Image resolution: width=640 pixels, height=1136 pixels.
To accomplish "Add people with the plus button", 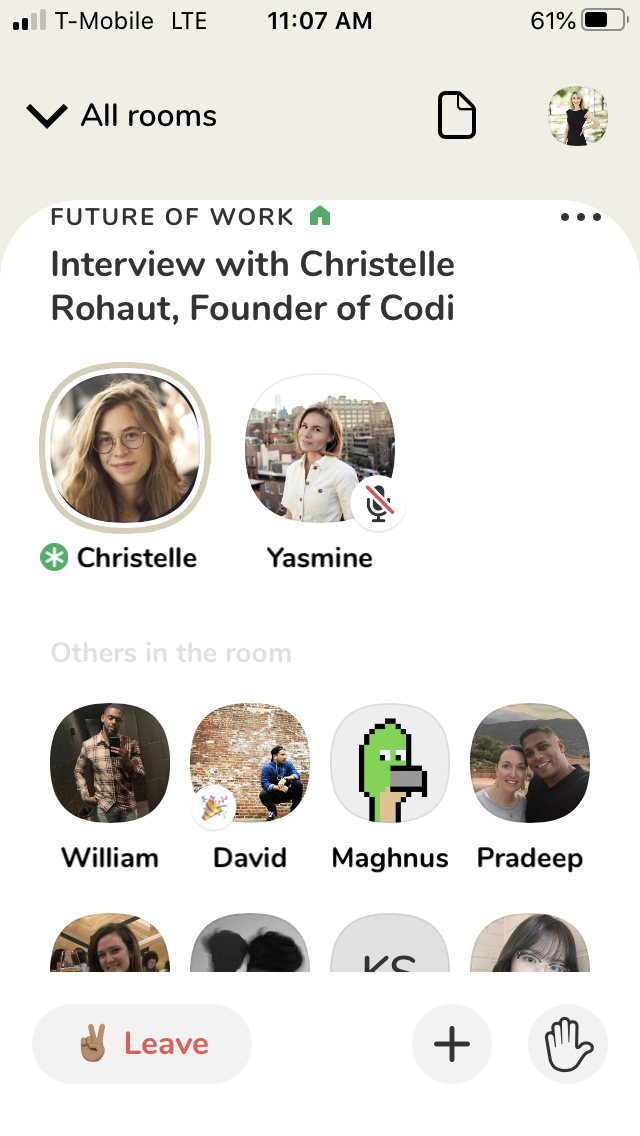I will pos(451,1044).
